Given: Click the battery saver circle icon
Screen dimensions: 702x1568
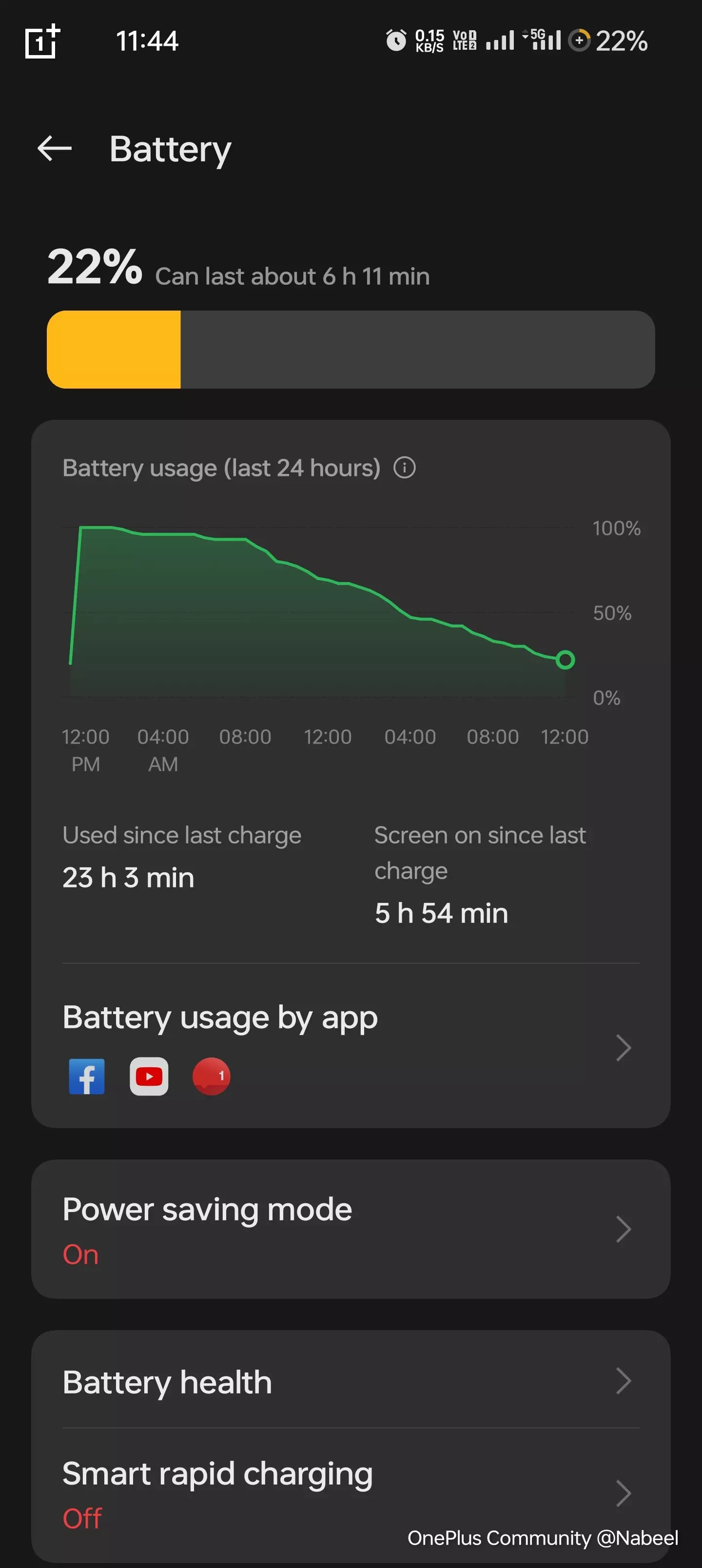Looking at the screenshot, I should [x=580, y=41].
